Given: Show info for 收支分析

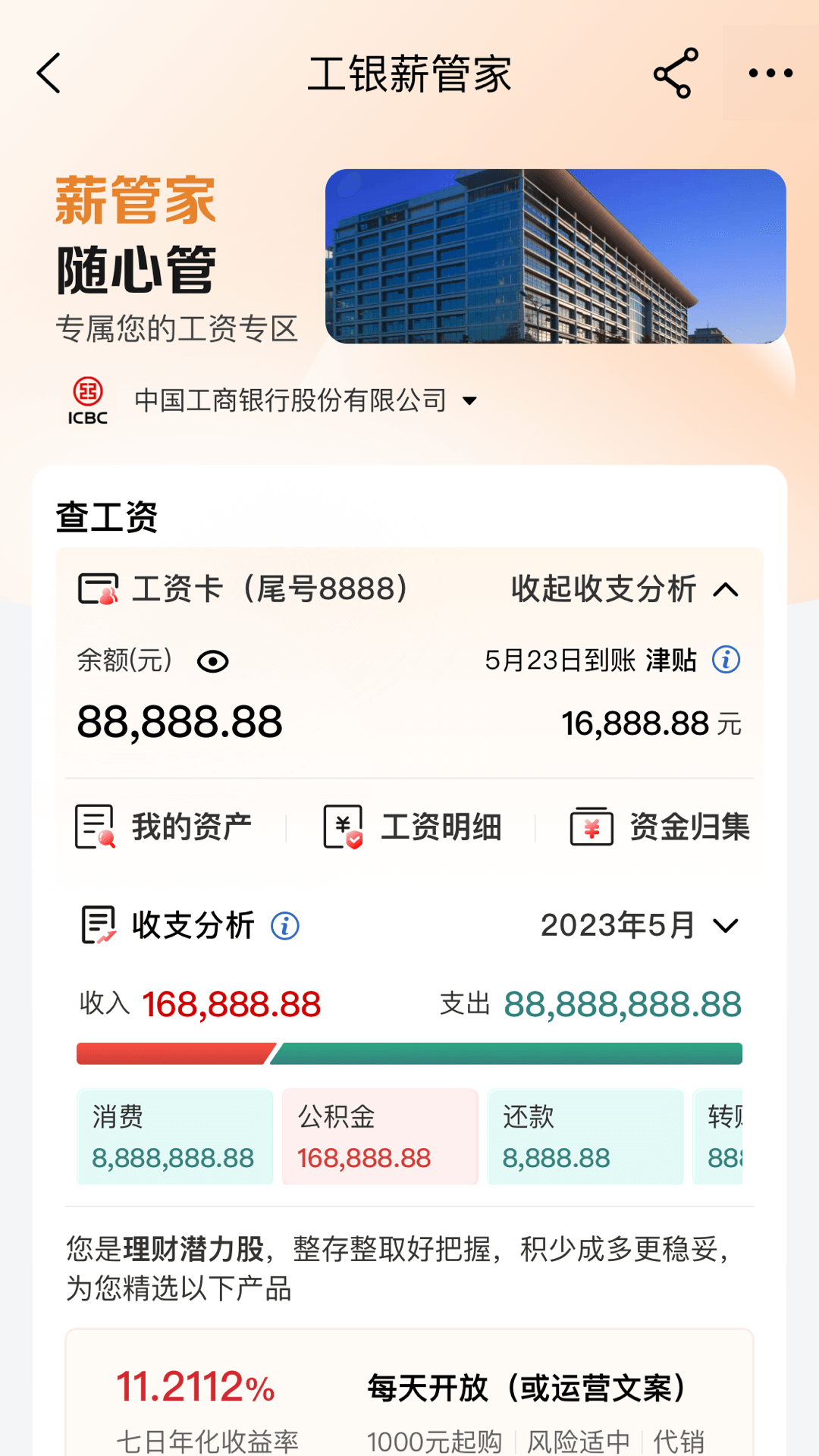Looking at the screenshot, I should (x=285, y=926).
